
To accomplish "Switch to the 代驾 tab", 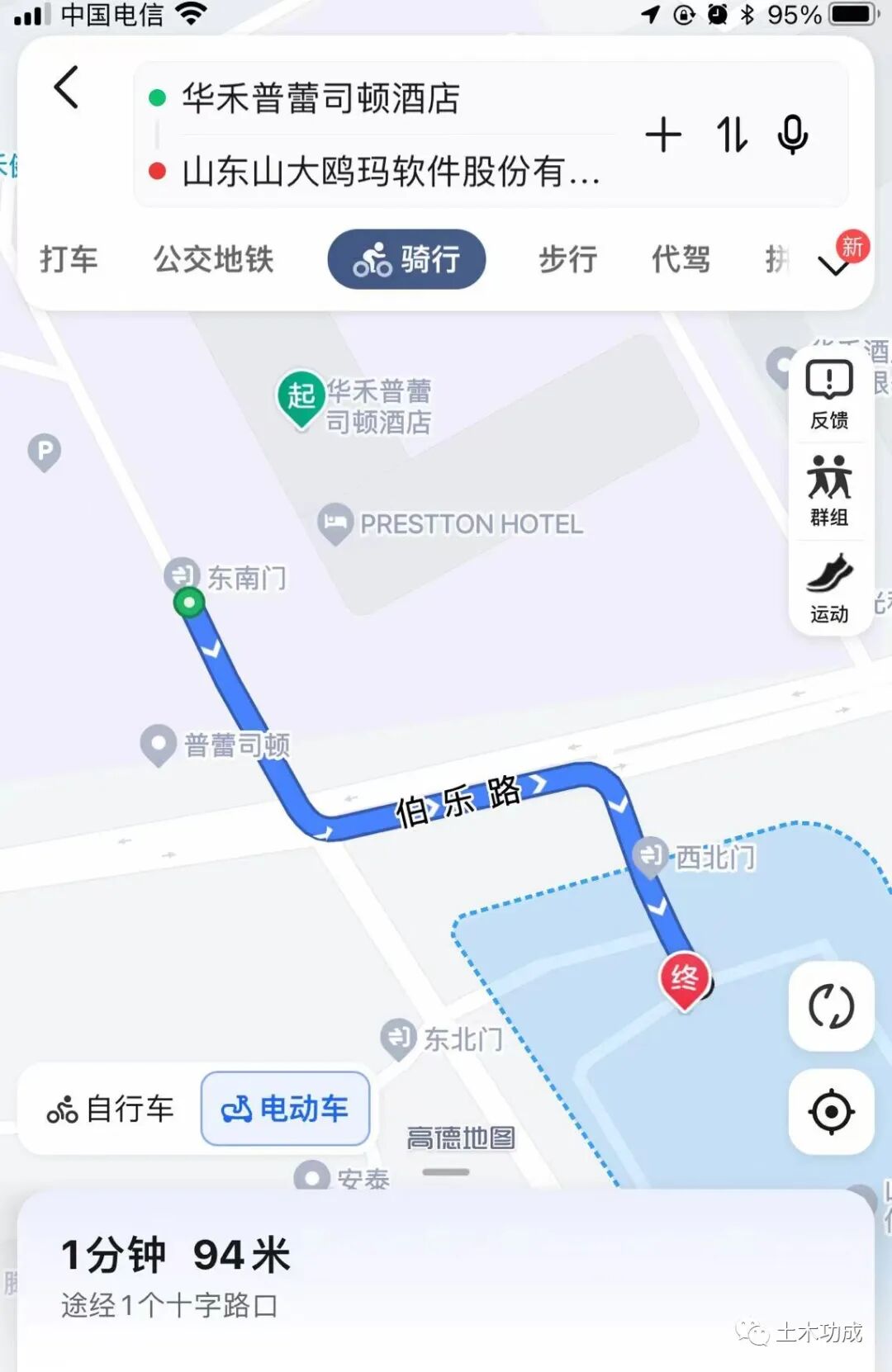I will click(681, 259).
